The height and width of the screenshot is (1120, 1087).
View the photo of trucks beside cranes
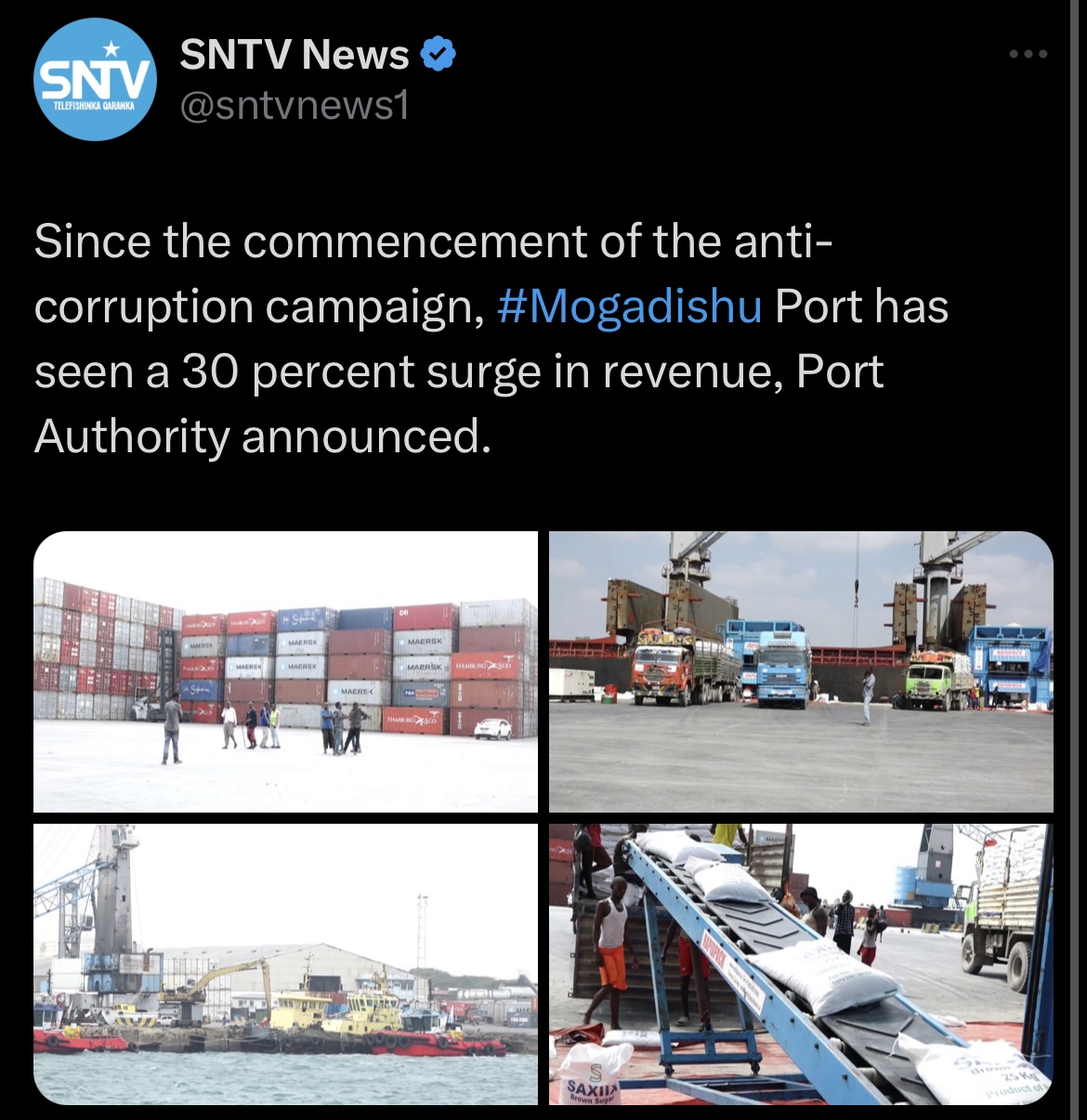pos(801,671)
